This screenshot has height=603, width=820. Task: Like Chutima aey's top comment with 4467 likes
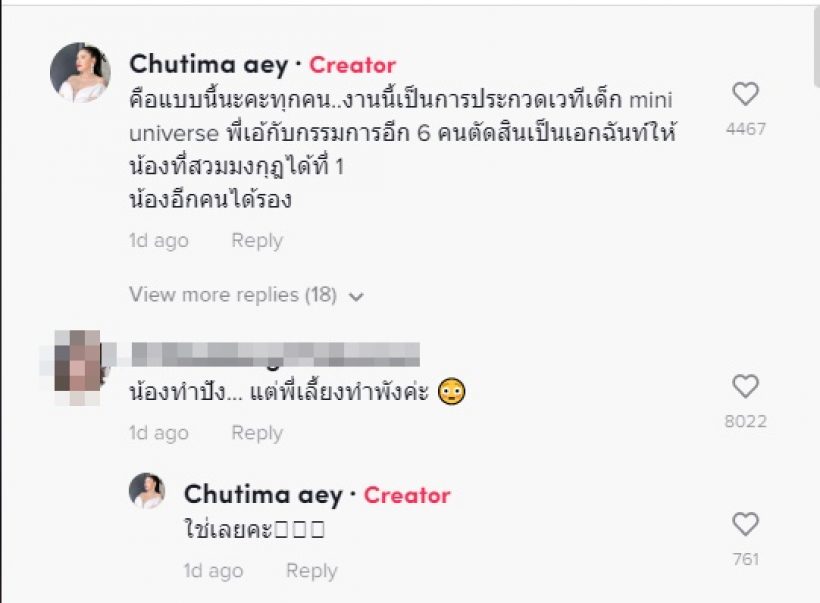click(x=745, y=95)
